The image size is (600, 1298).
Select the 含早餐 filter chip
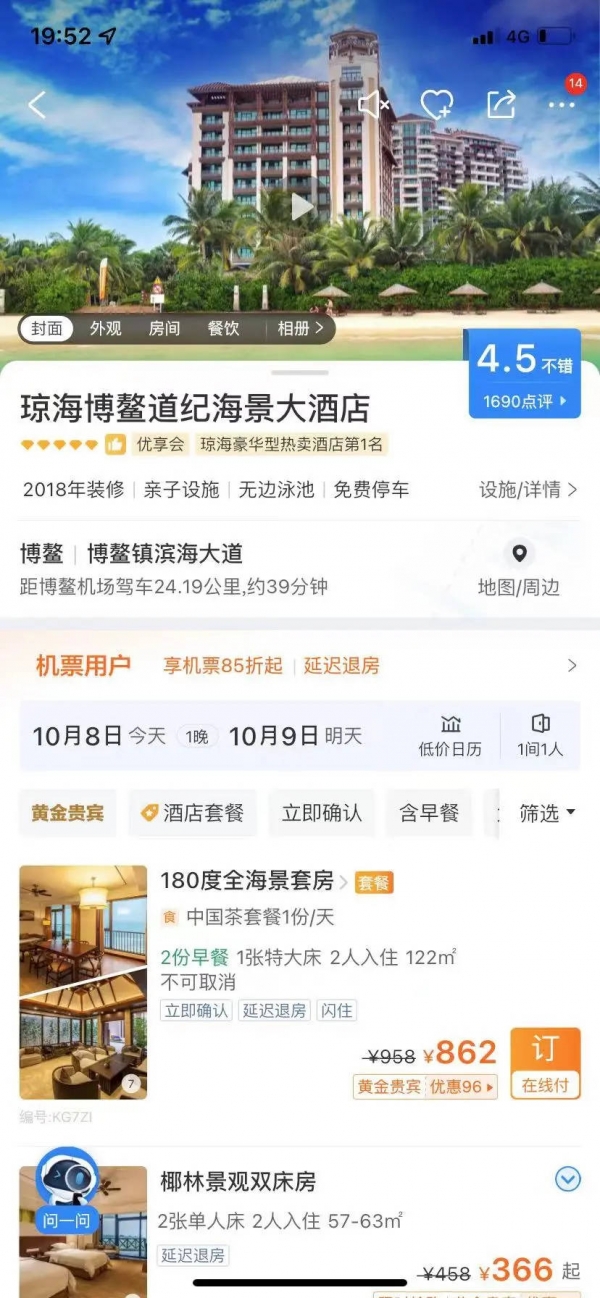click(429, 813)
